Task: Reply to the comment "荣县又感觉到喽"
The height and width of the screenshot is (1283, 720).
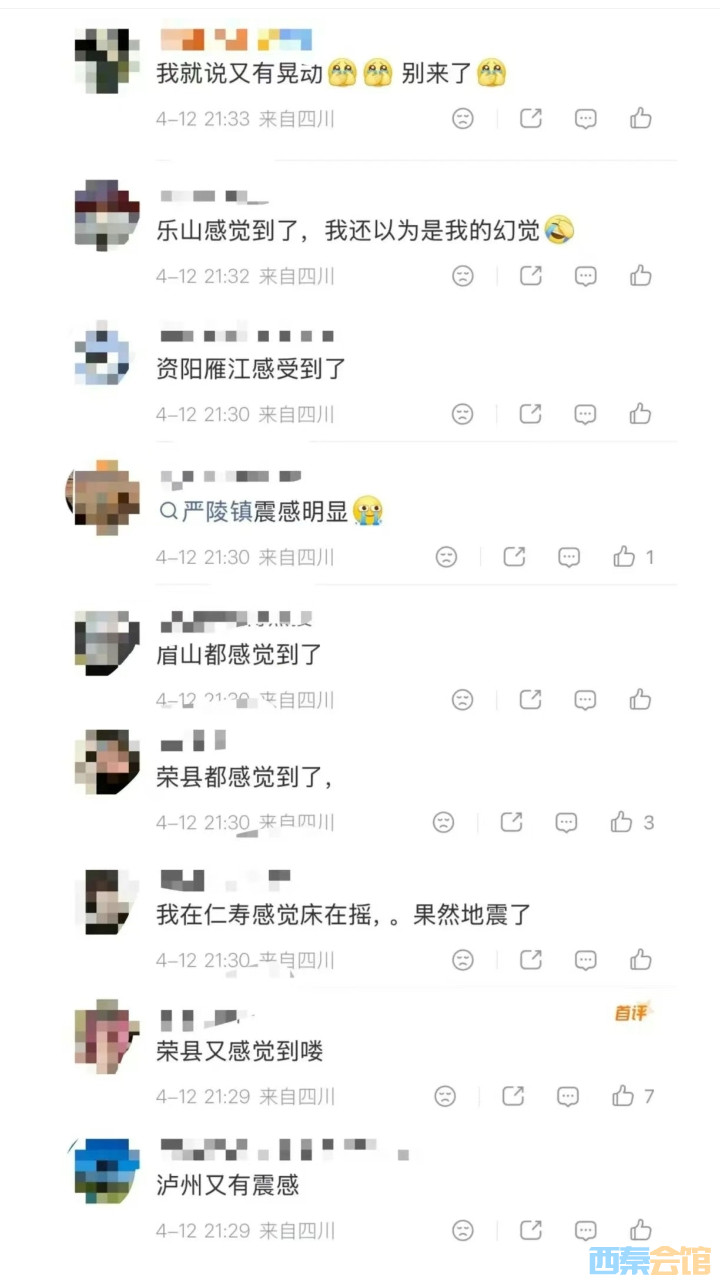Action: pyautogui.click(x=568, y=1097)
